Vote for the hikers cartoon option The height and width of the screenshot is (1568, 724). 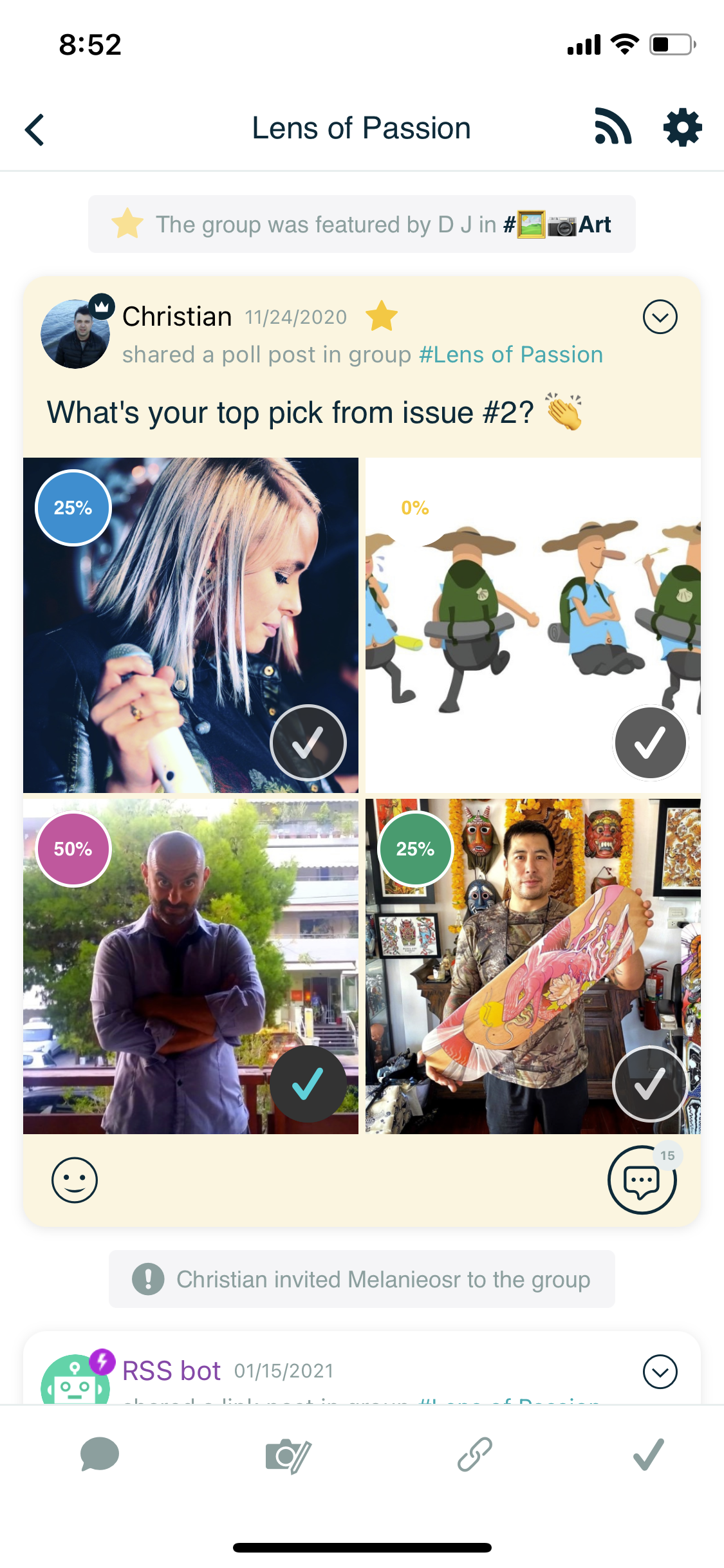click(650, 743)
